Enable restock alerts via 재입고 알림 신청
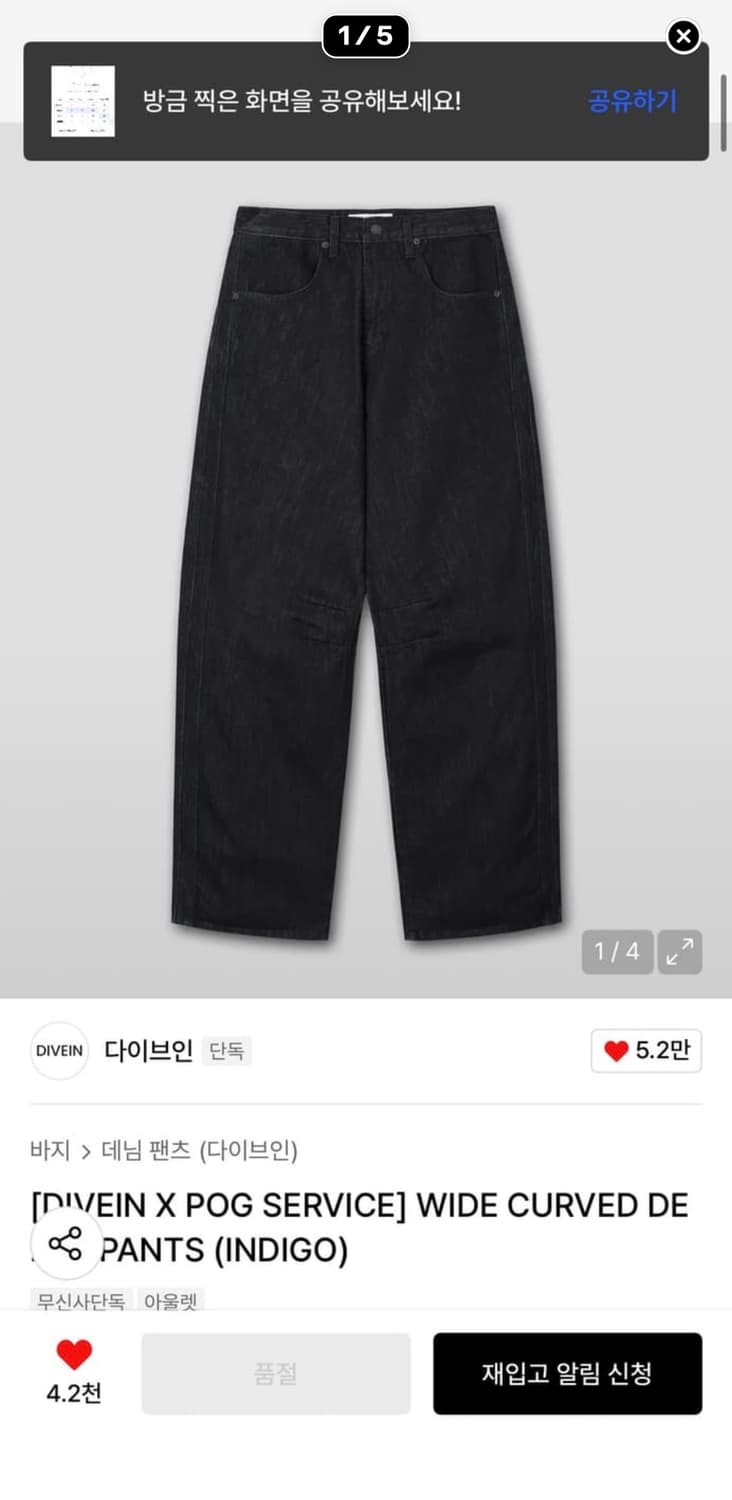732x1500 pixels. 567,1373
